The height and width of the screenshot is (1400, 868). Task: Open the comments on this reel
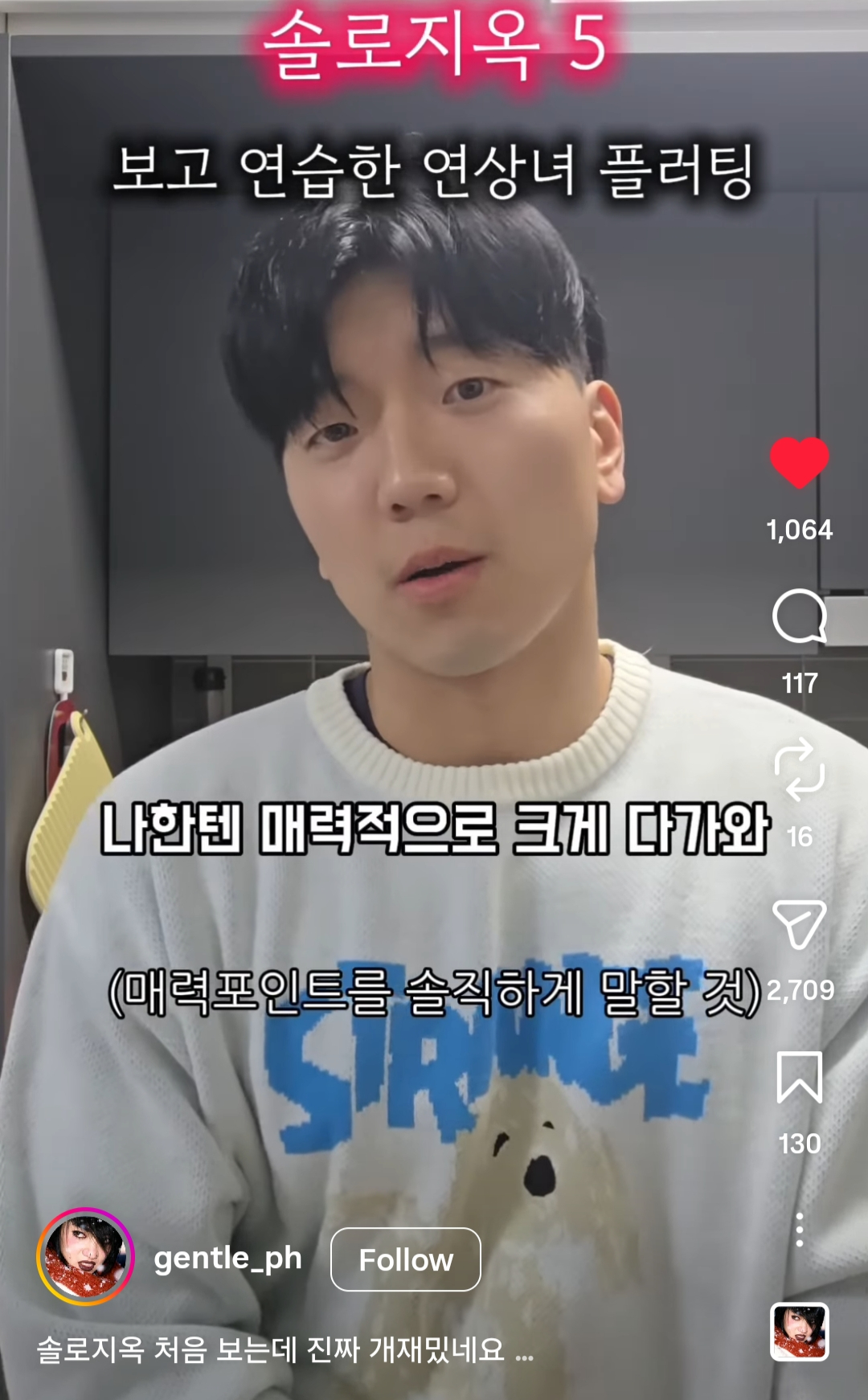click(799, 617)
